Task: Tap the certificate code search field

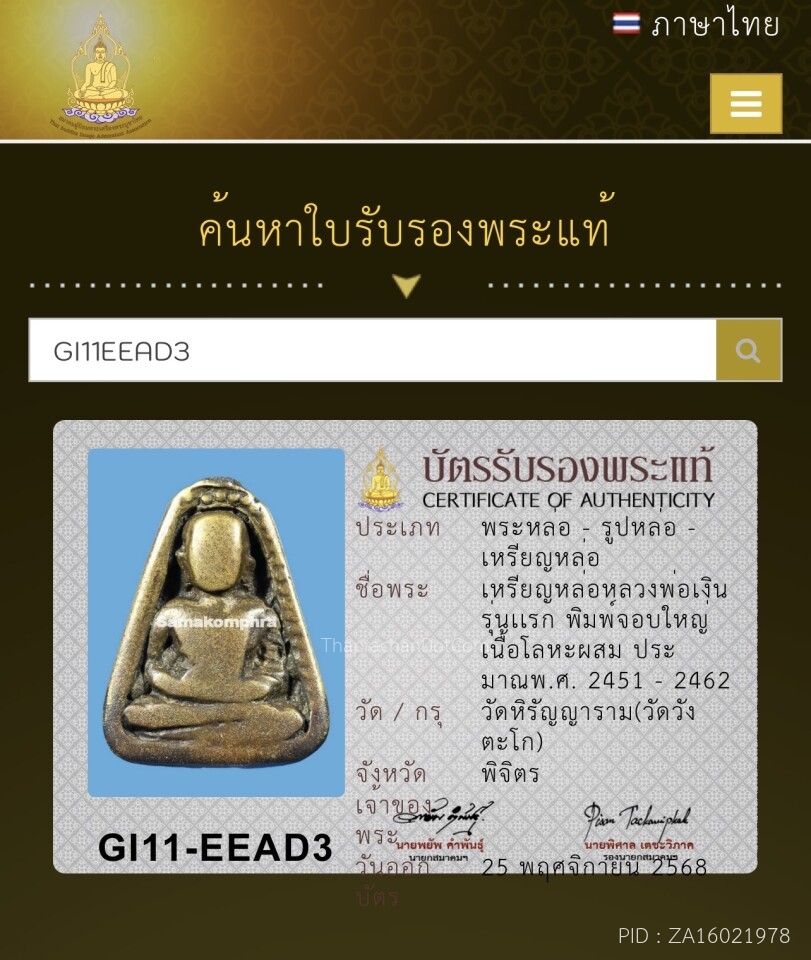Action: (372, 351)
